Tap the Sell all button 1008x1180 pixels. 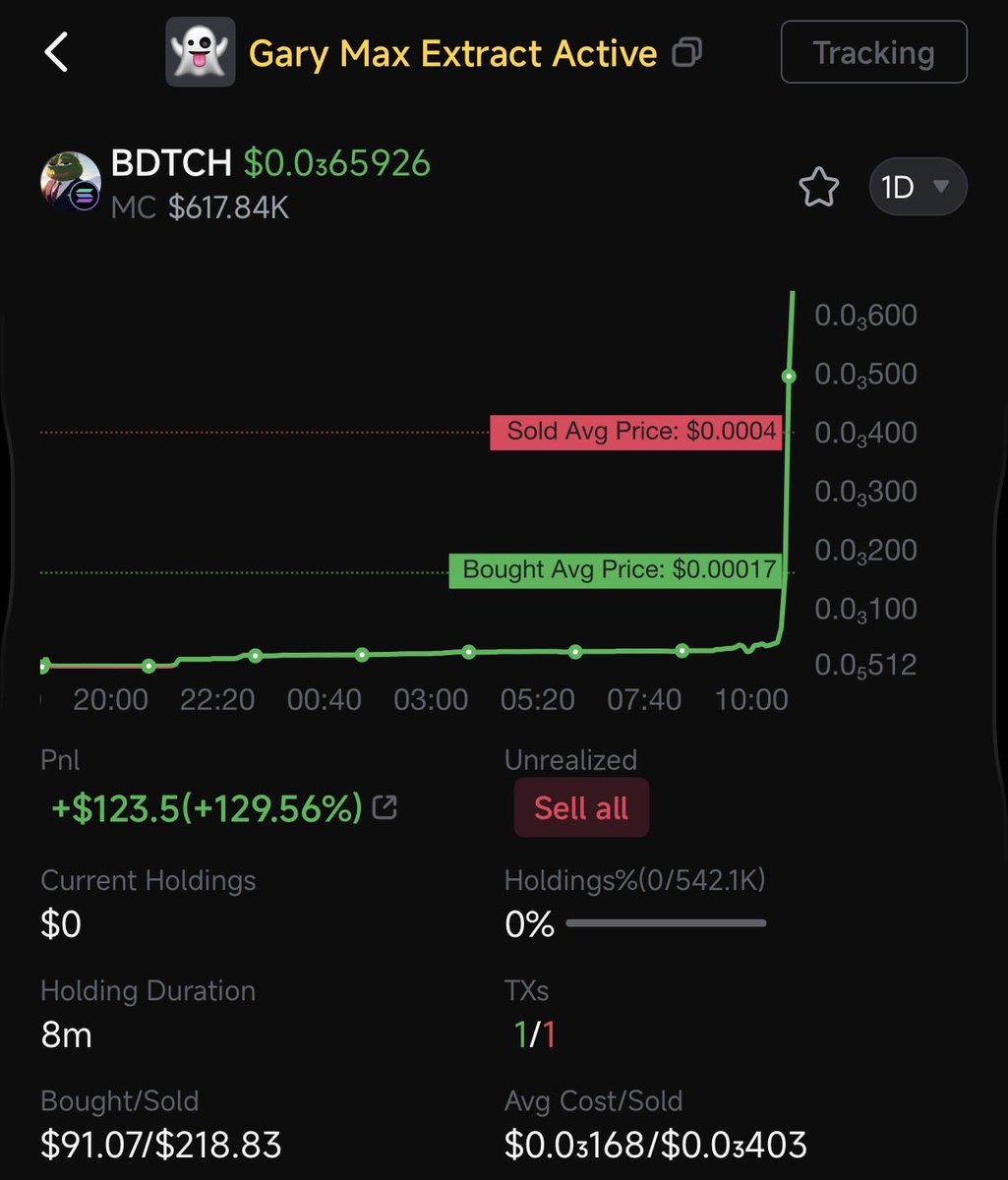coord(581,808)
